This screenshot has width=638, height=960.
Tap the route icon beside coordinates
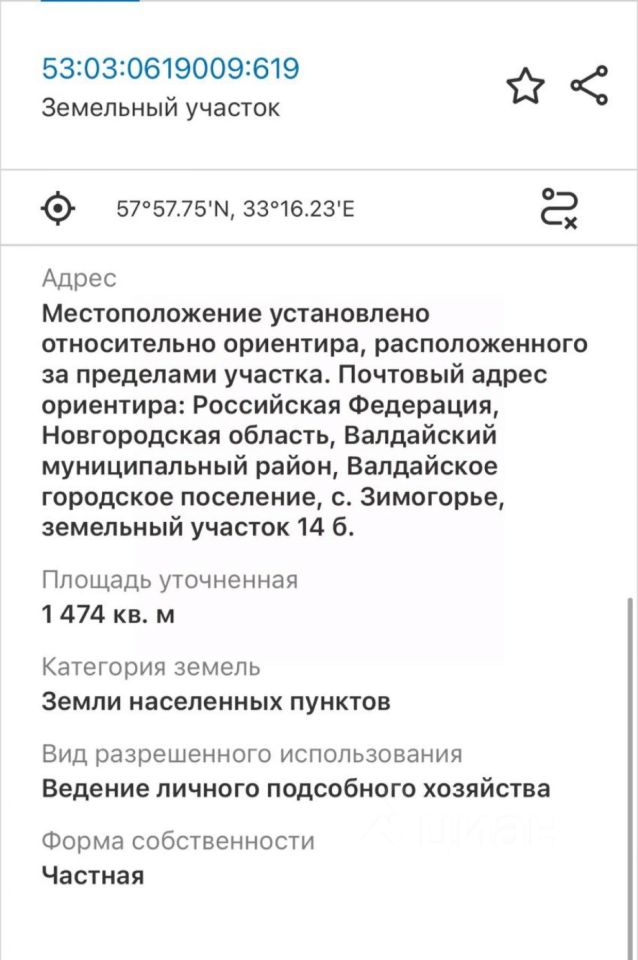558,208
